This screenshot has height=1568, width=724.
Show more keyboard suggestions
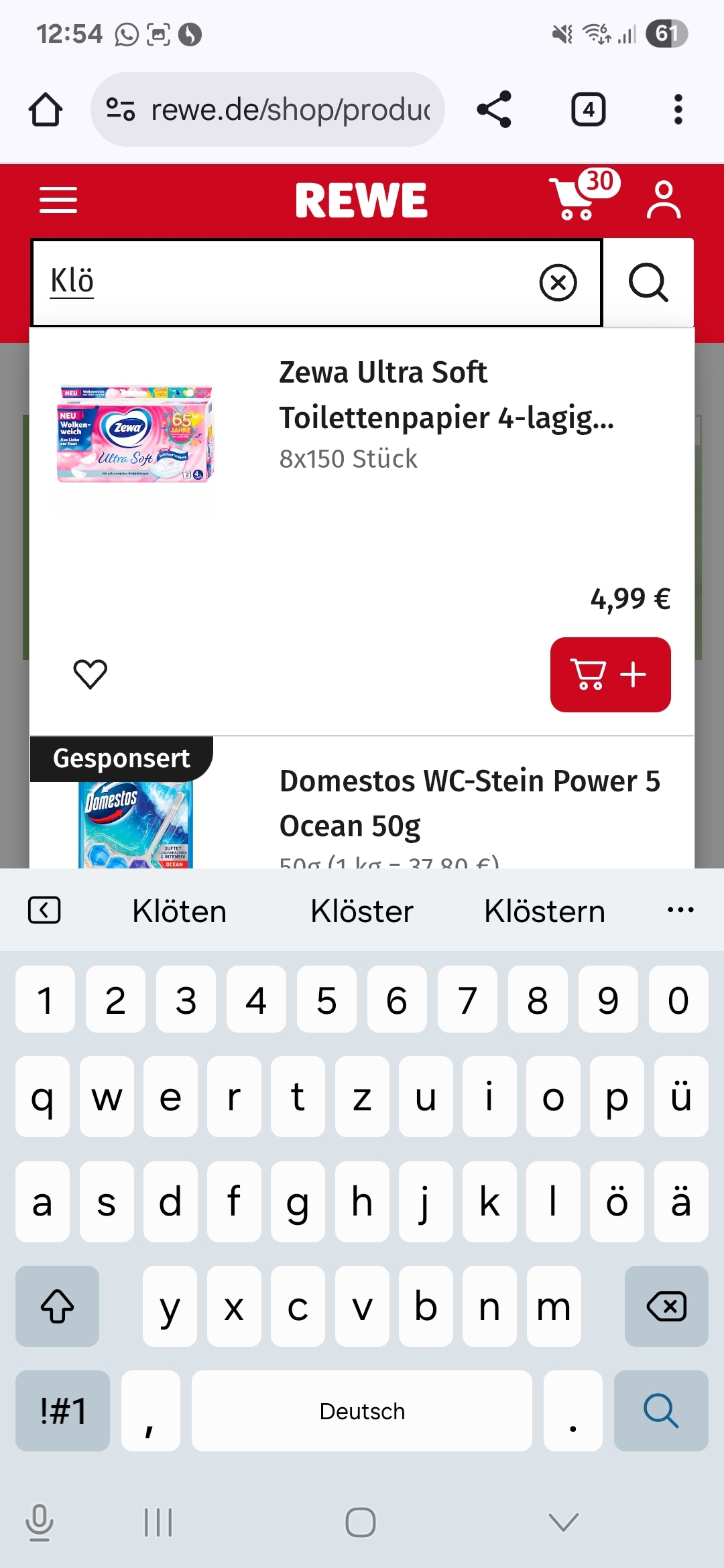680,910
